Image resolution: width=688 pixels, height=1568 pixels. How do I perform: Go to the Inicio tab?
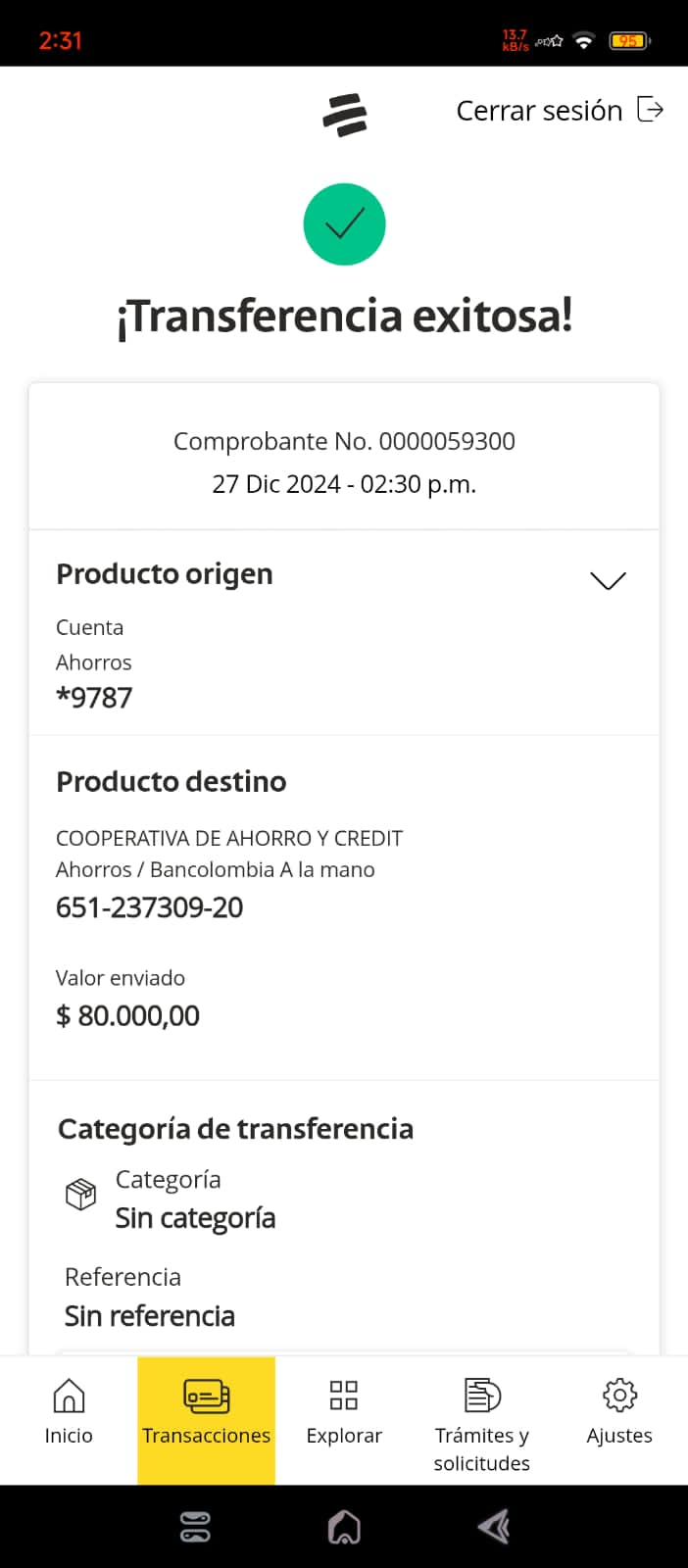tap(69, 1413)
